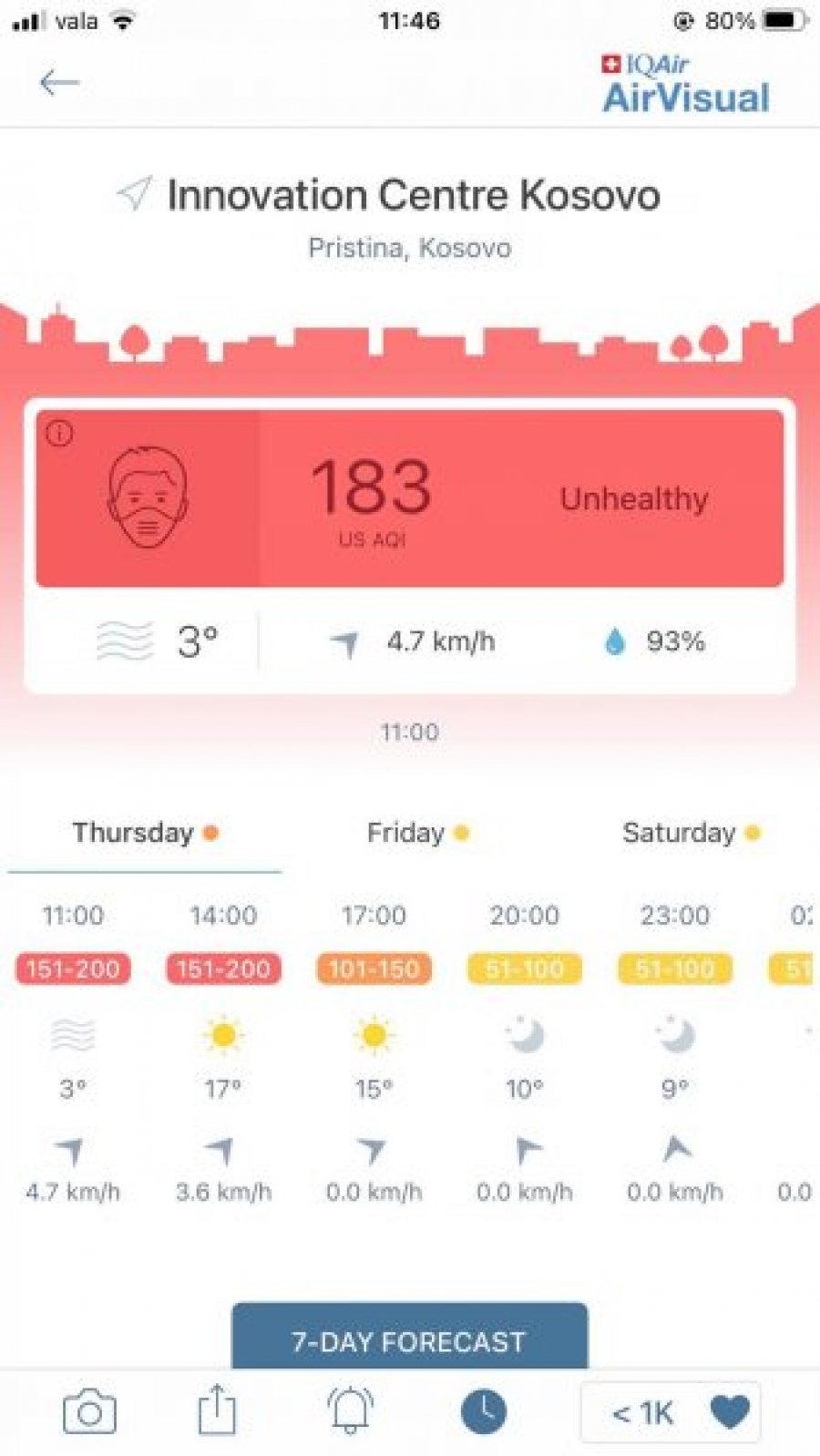Open the 183 US AQI card
Screen dimensions: 820x1456
pyautogui.click(x=410, y=498)
